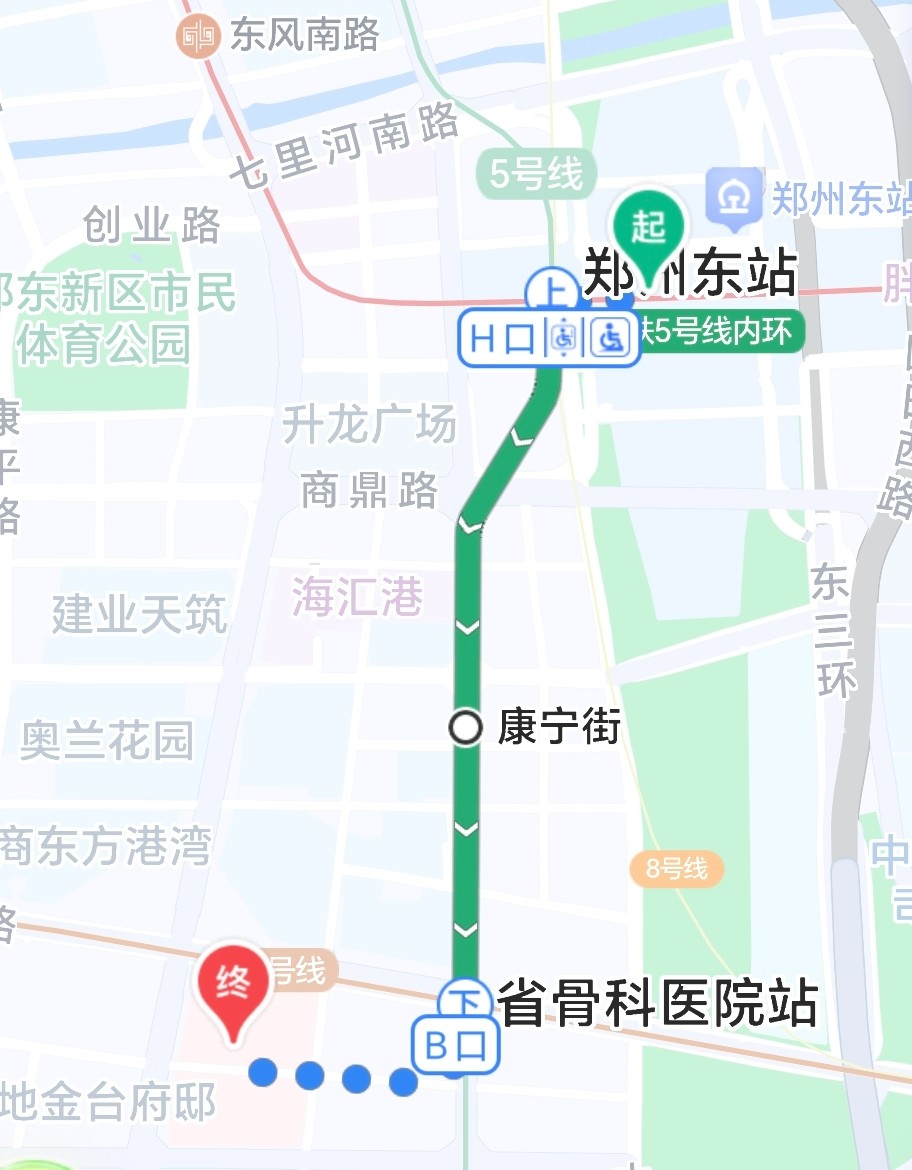Click the 东风南路 metro station icon
Viewport: 912px width, 1170px height.
pyautogui.click(x=200, y=33)
